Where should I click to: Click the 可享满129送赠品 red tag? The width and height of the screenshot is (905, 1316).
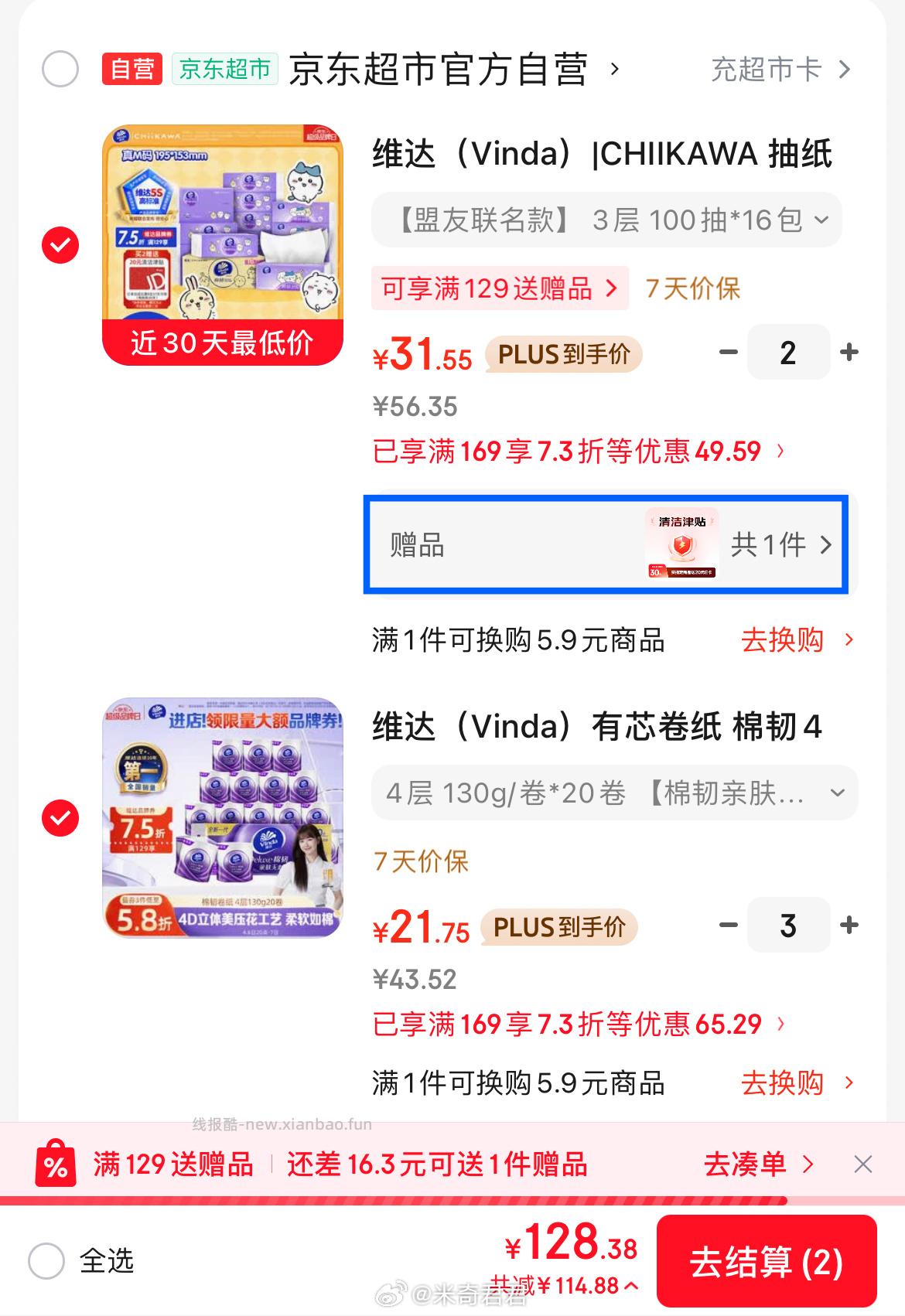499,289
